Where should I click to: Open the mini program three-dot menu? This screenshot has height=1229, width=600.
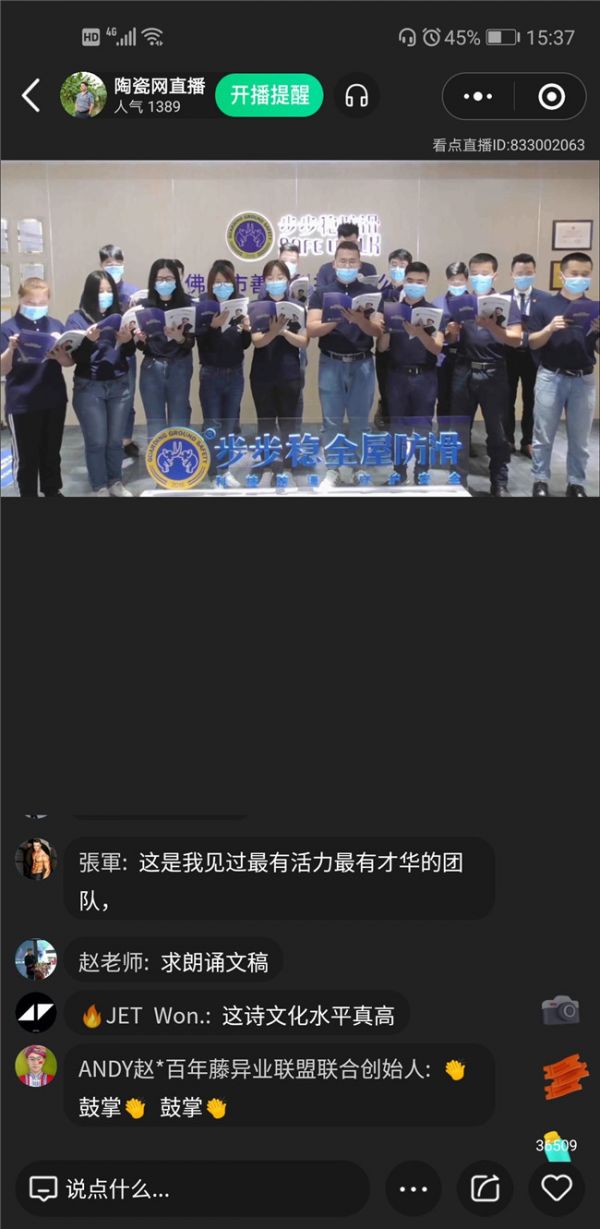pos(479,96)
